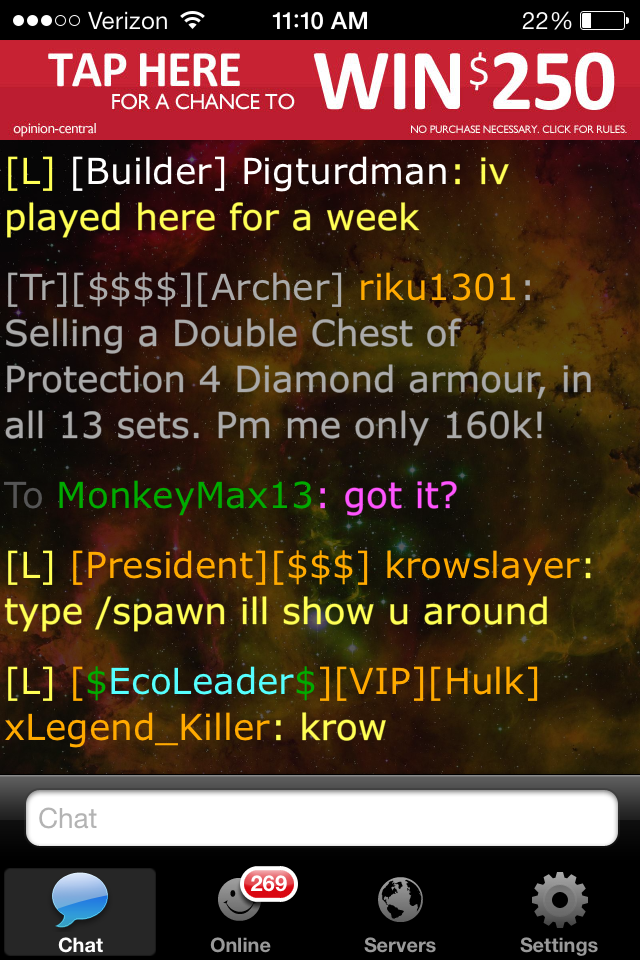Switch to the Online players tab
Image resolution: width=640 pixels, height=960 pixels.
(x=241, y=912)
